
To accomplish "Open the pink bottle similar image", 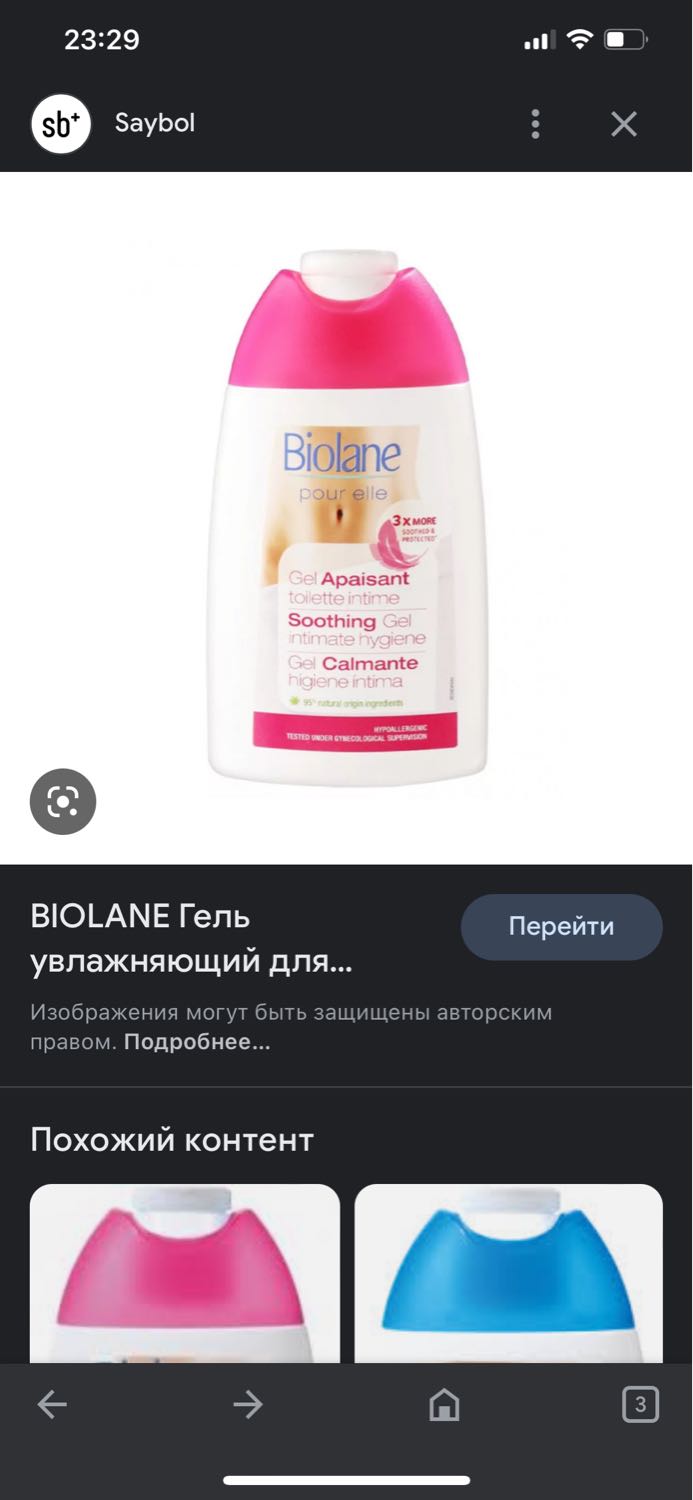I will point(185,1273).
